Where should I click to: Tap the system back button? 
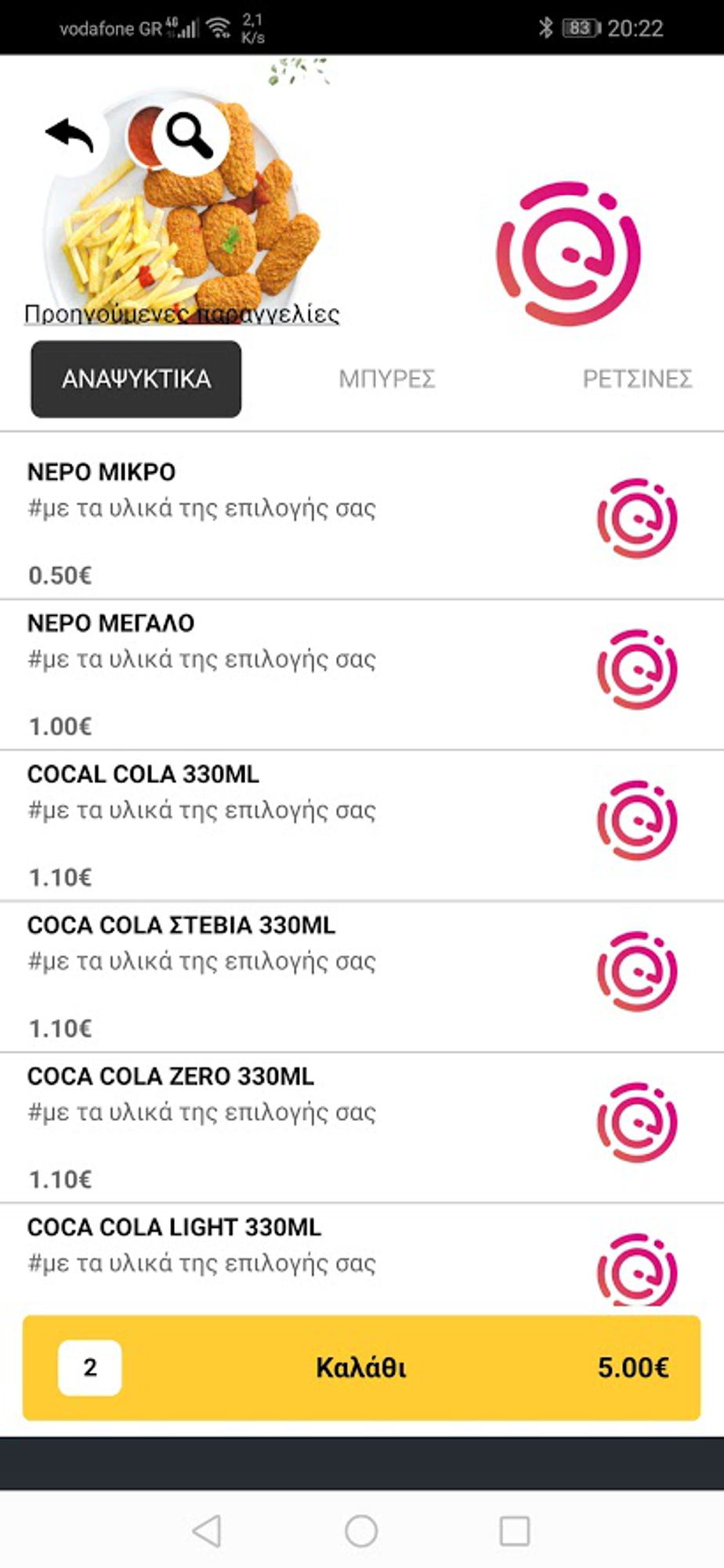[207, 1530]
